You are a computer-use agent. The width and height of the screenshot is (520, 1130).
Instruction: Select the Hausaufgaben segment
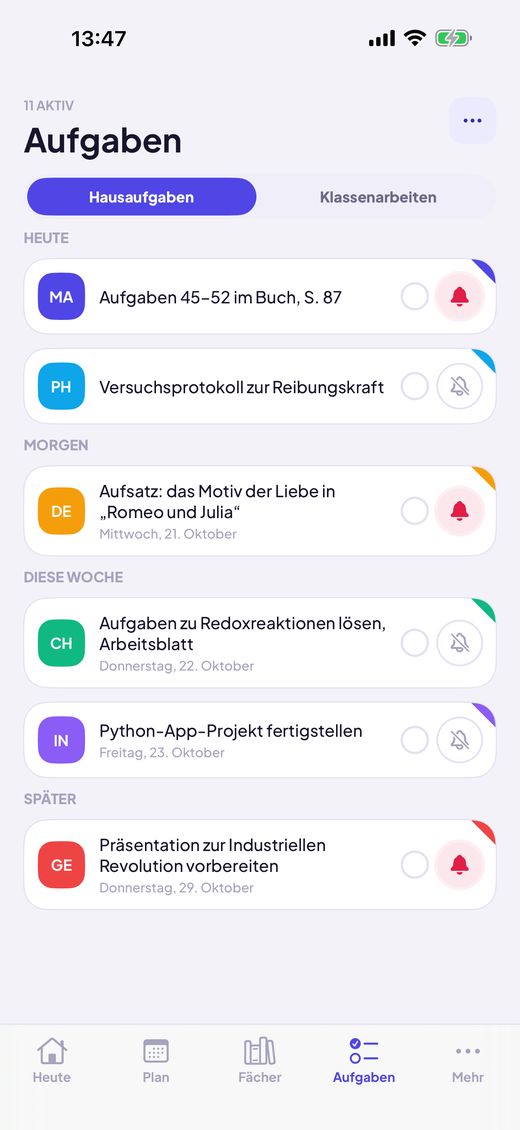point(141,197)
